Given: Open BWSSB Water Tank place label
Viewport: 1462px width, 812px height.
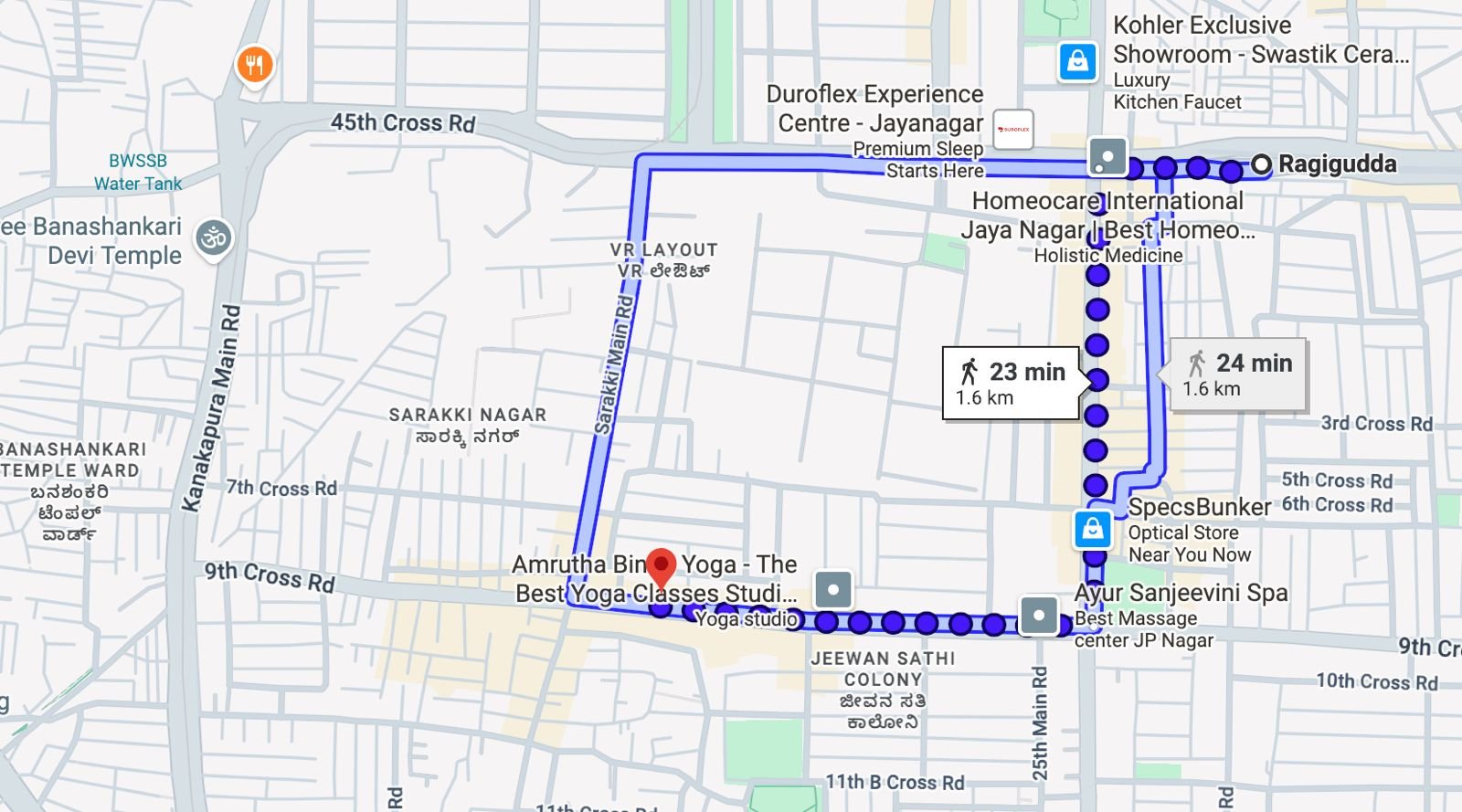Looking at the screenshot, I should pyautogui.click(x=138, y=172).
